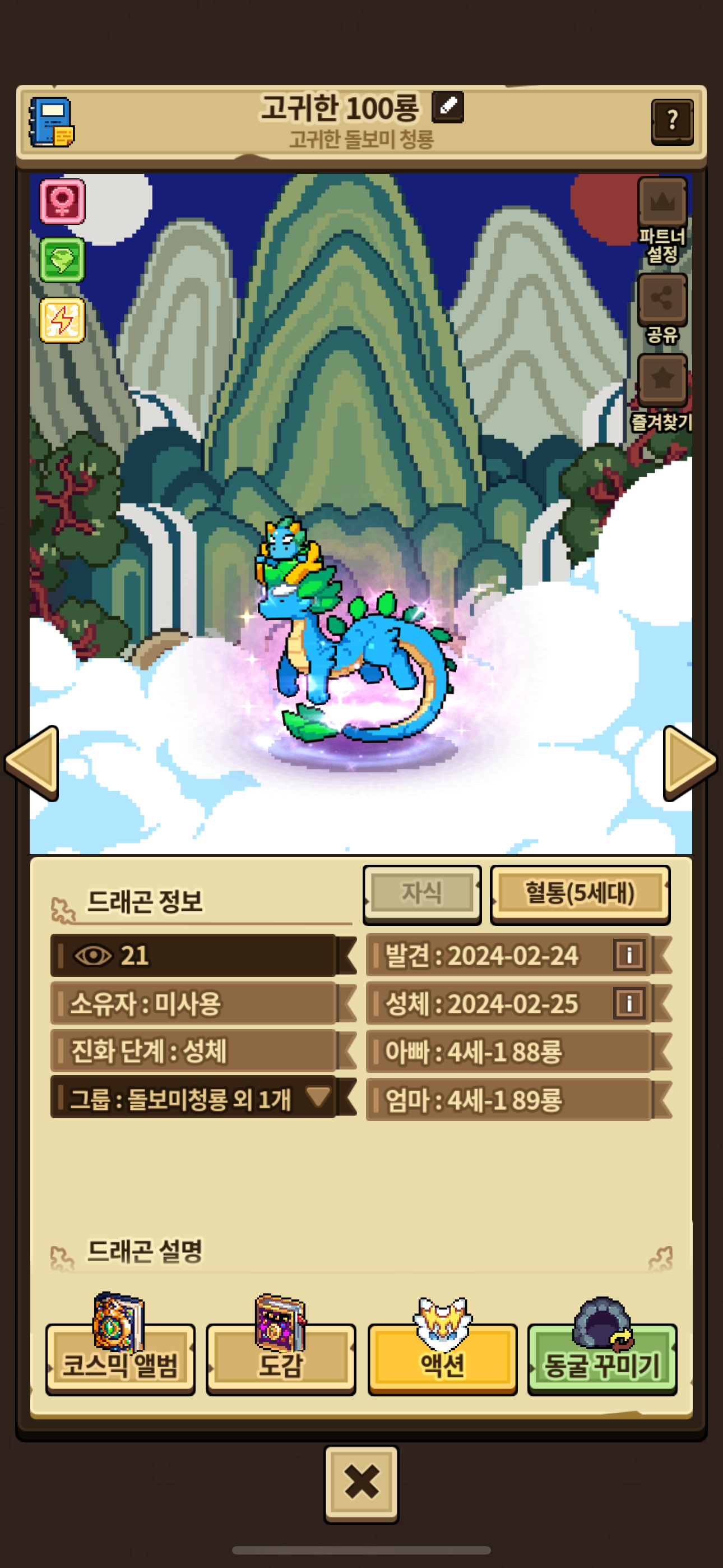Open the help question mark
723x1568 pixels.
tap(672, 121)
